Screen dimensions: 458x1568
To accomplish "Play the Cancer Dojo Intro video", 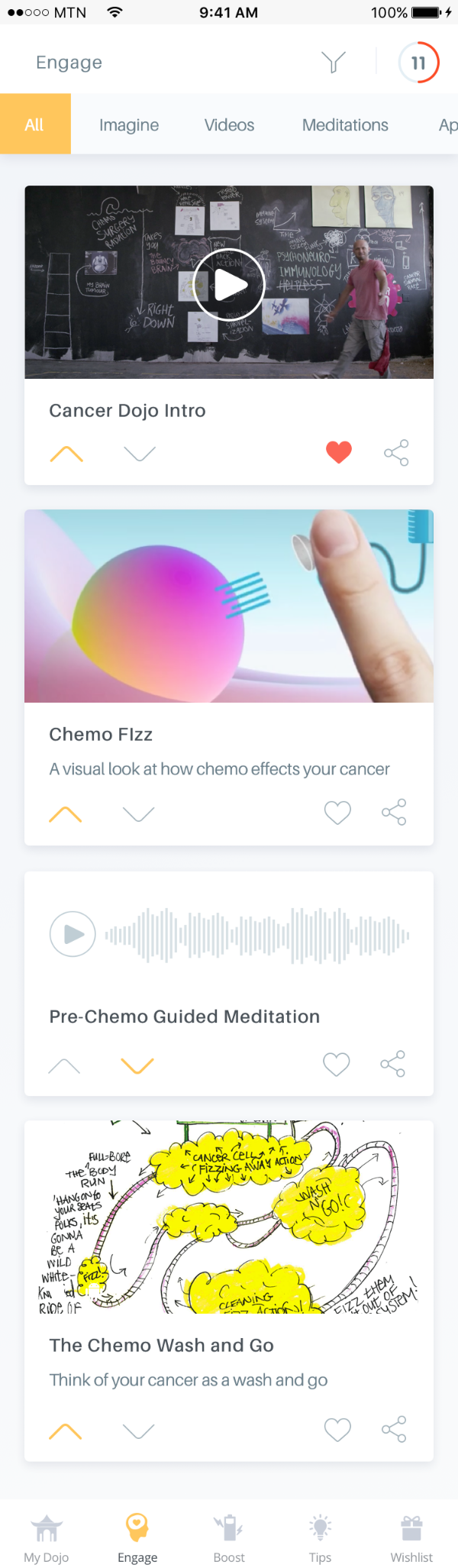I will click(228, 285).
